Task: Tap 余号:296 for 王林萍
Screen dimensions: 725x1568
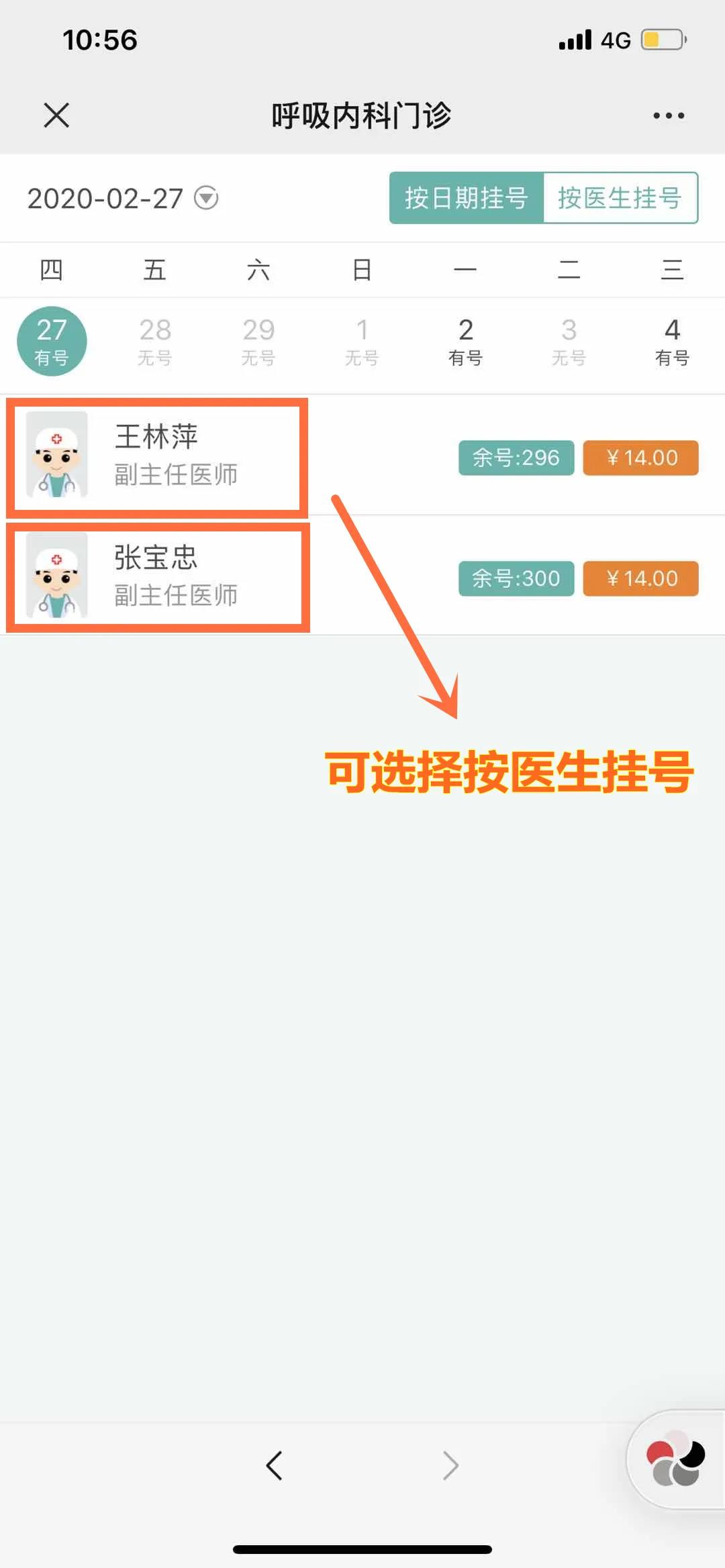Action: pyautogui.click(x=516, y=458)
